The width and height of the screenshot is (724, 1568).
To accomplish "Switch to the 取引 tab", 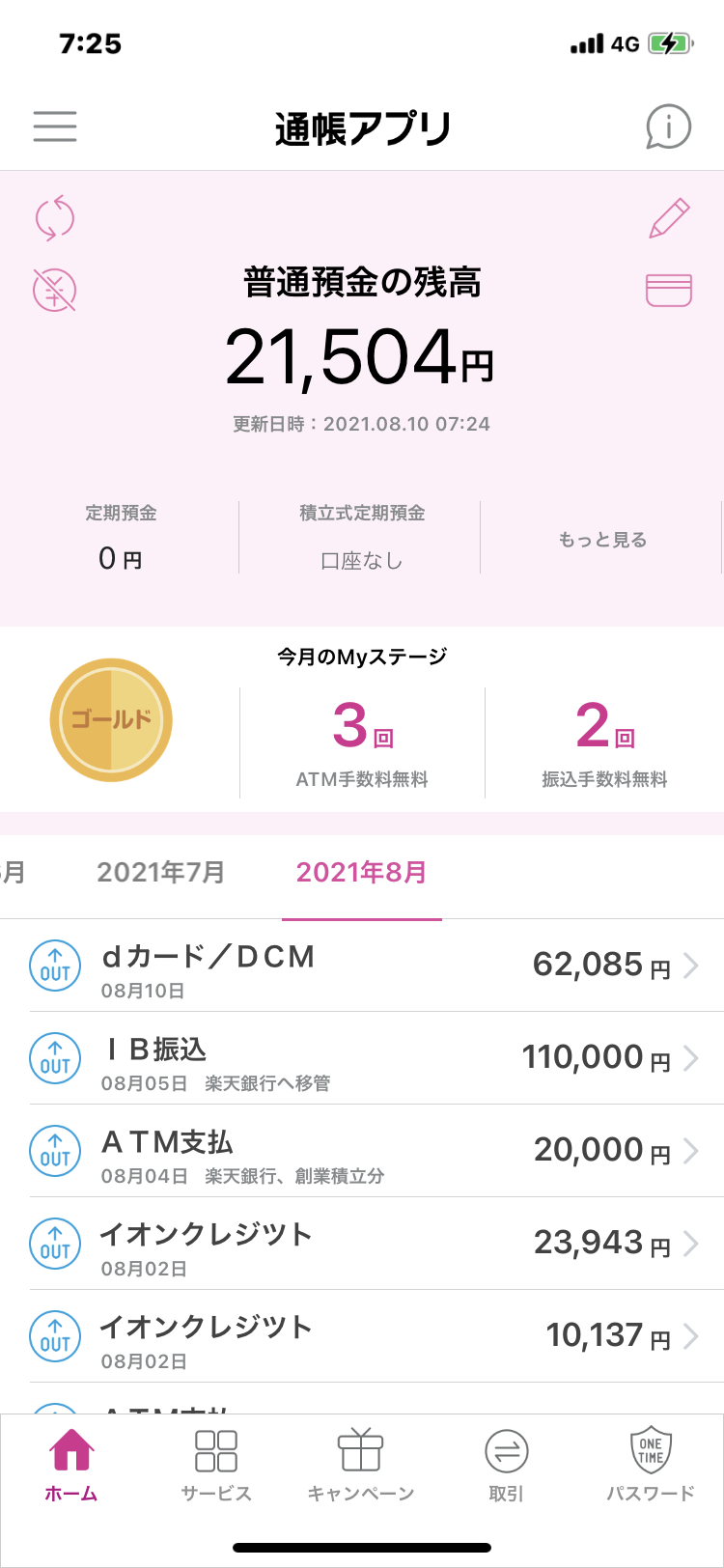I will 506,1465.
